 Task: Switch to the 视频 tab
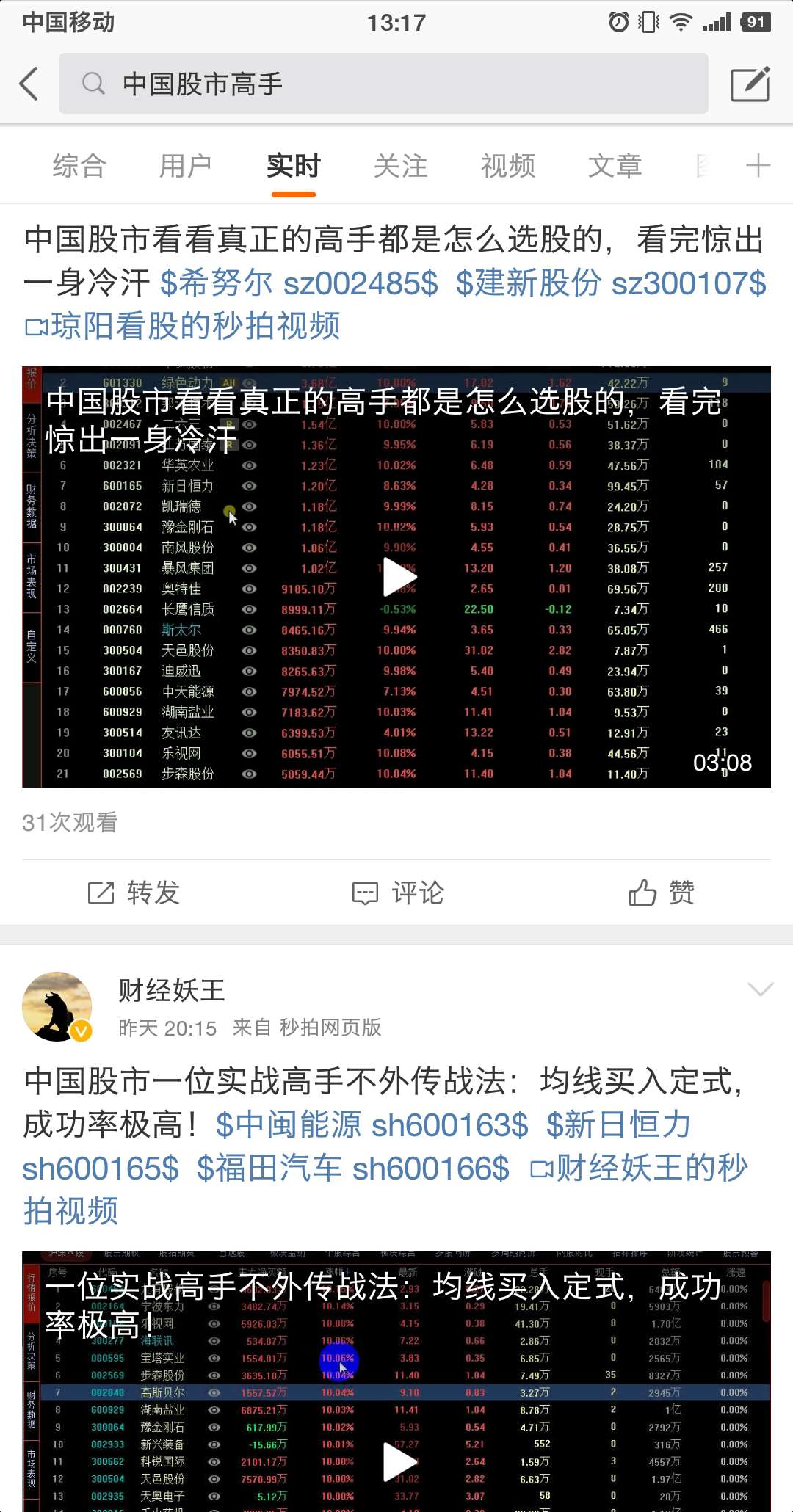(x=507, y=166)
